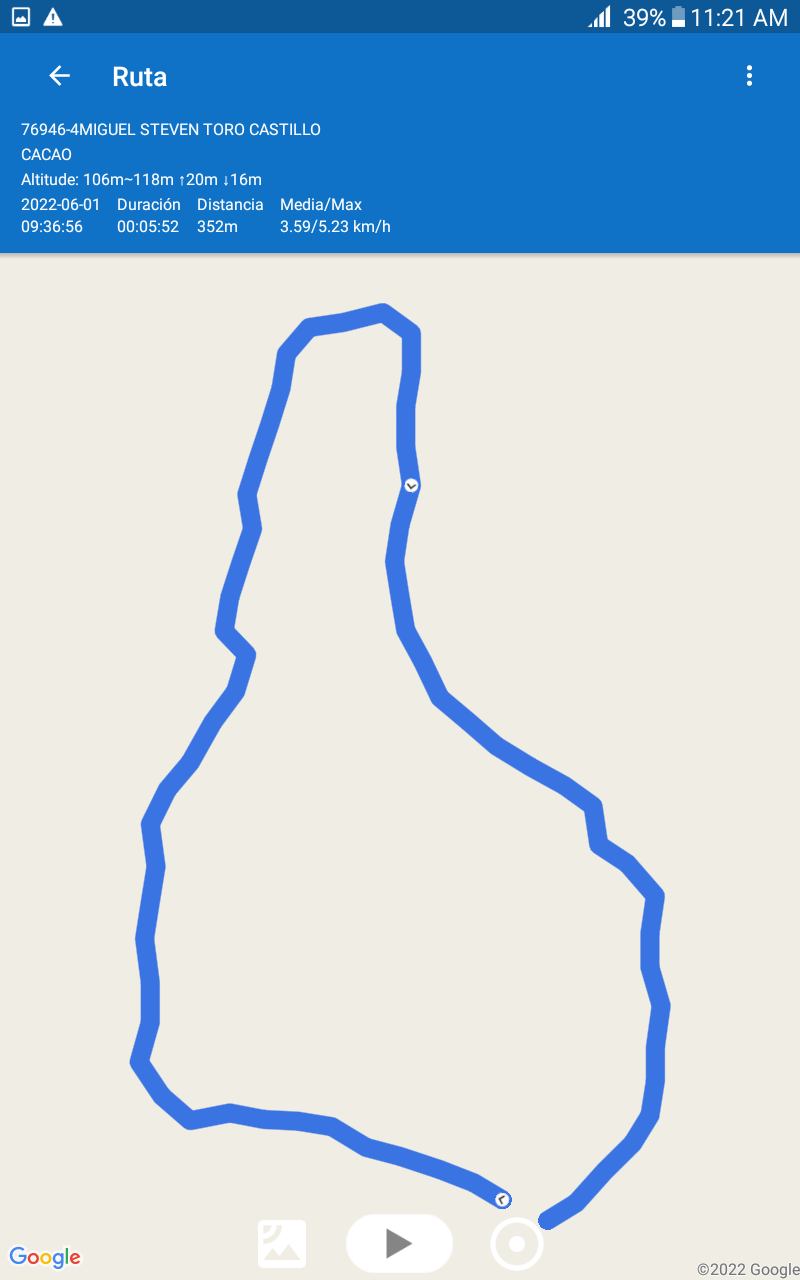
Task: Go back using the arrow icon
Action: point(60,76)
